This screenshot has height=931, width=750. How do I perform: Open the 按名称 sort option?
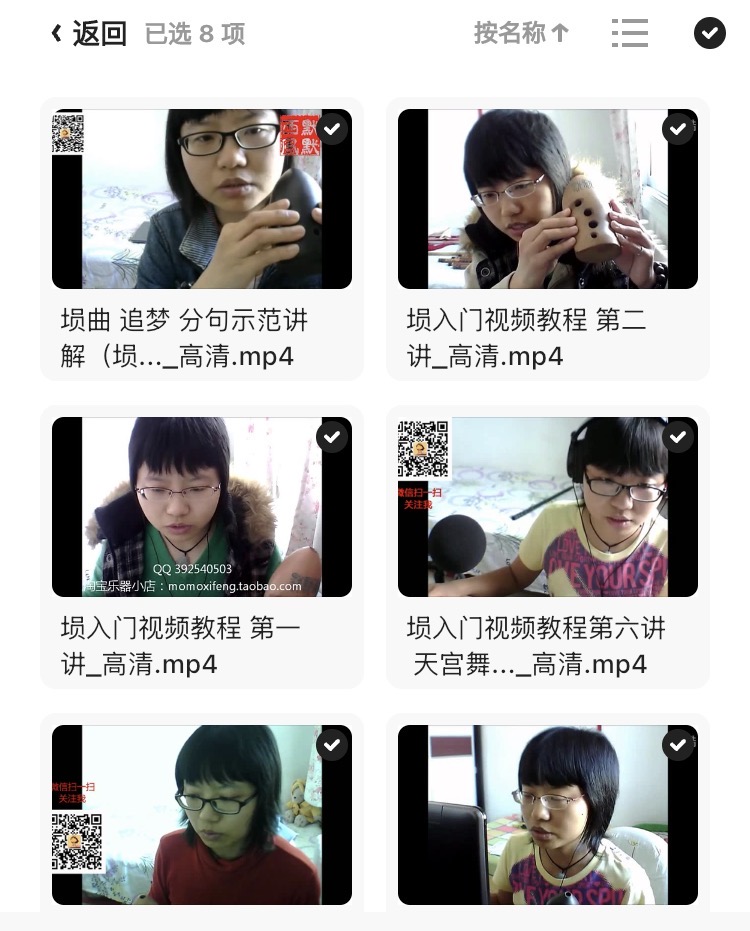[521, 33]
